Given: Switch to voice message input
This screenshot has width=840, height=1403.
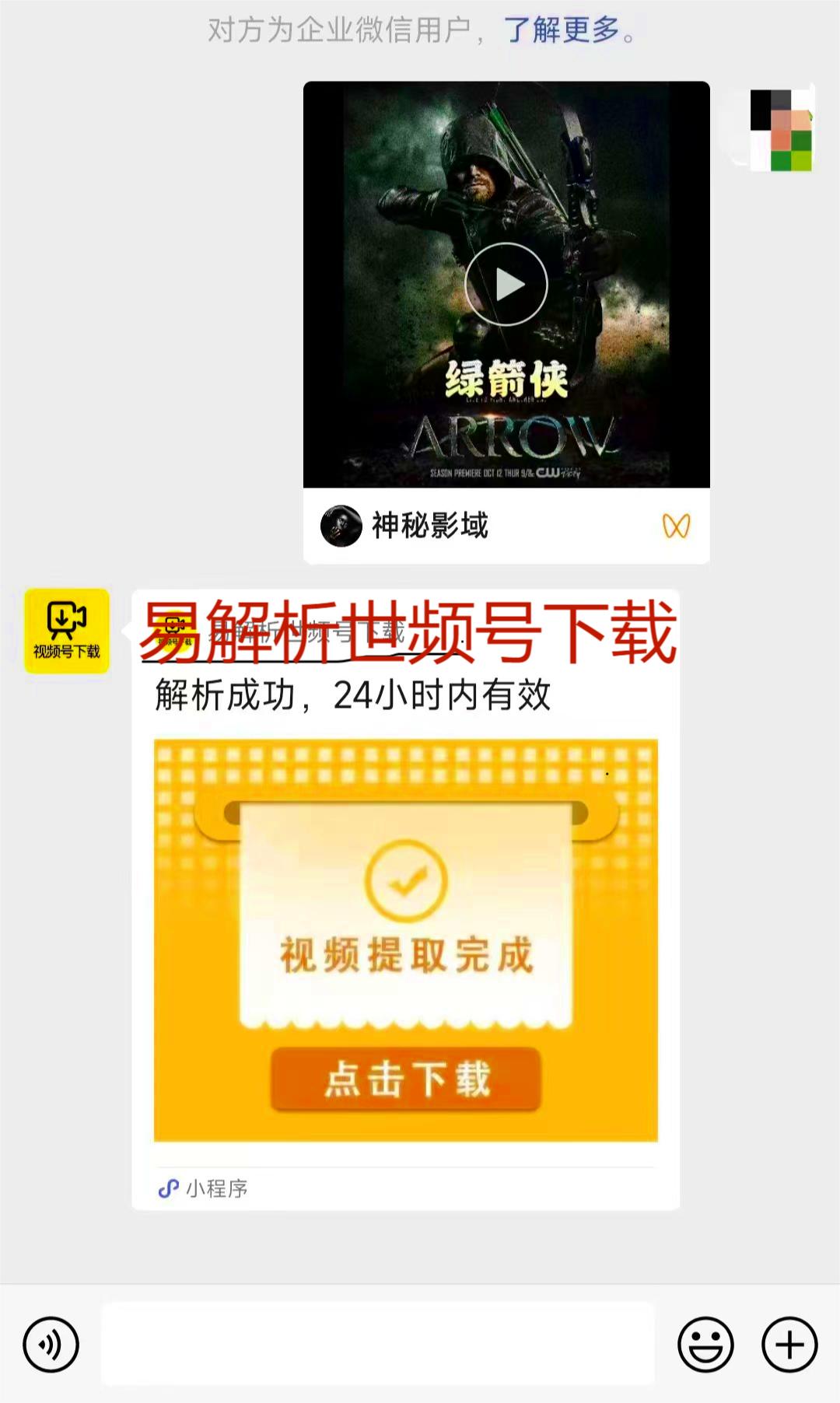Looking at the screenshot, I should pyautogui.click(x=51, y=1345).
